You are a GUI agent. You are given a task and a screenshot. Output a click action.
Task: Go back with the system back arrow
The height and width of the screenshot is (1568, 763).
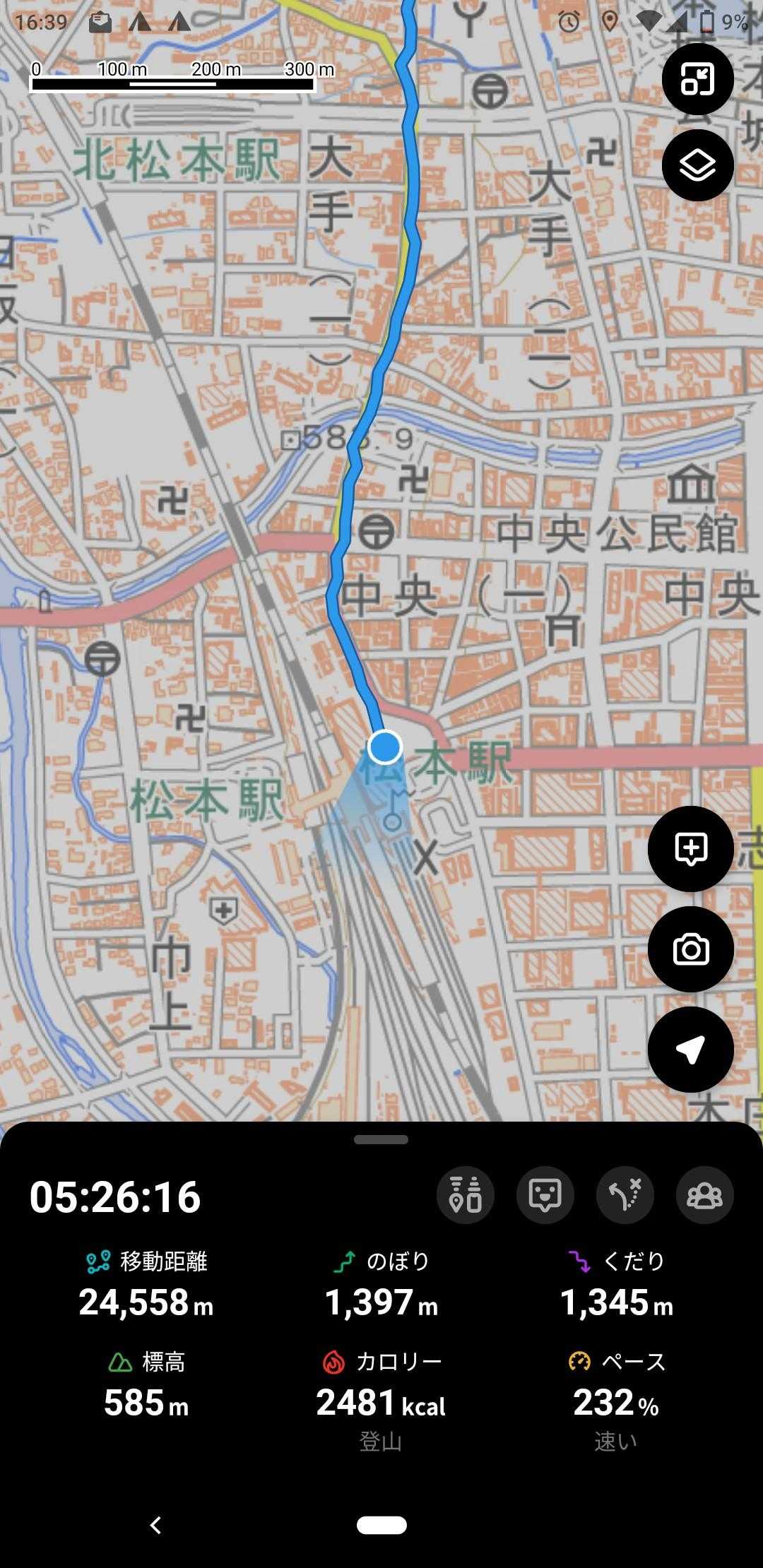pyautogui.click(x=156, y=1525)
